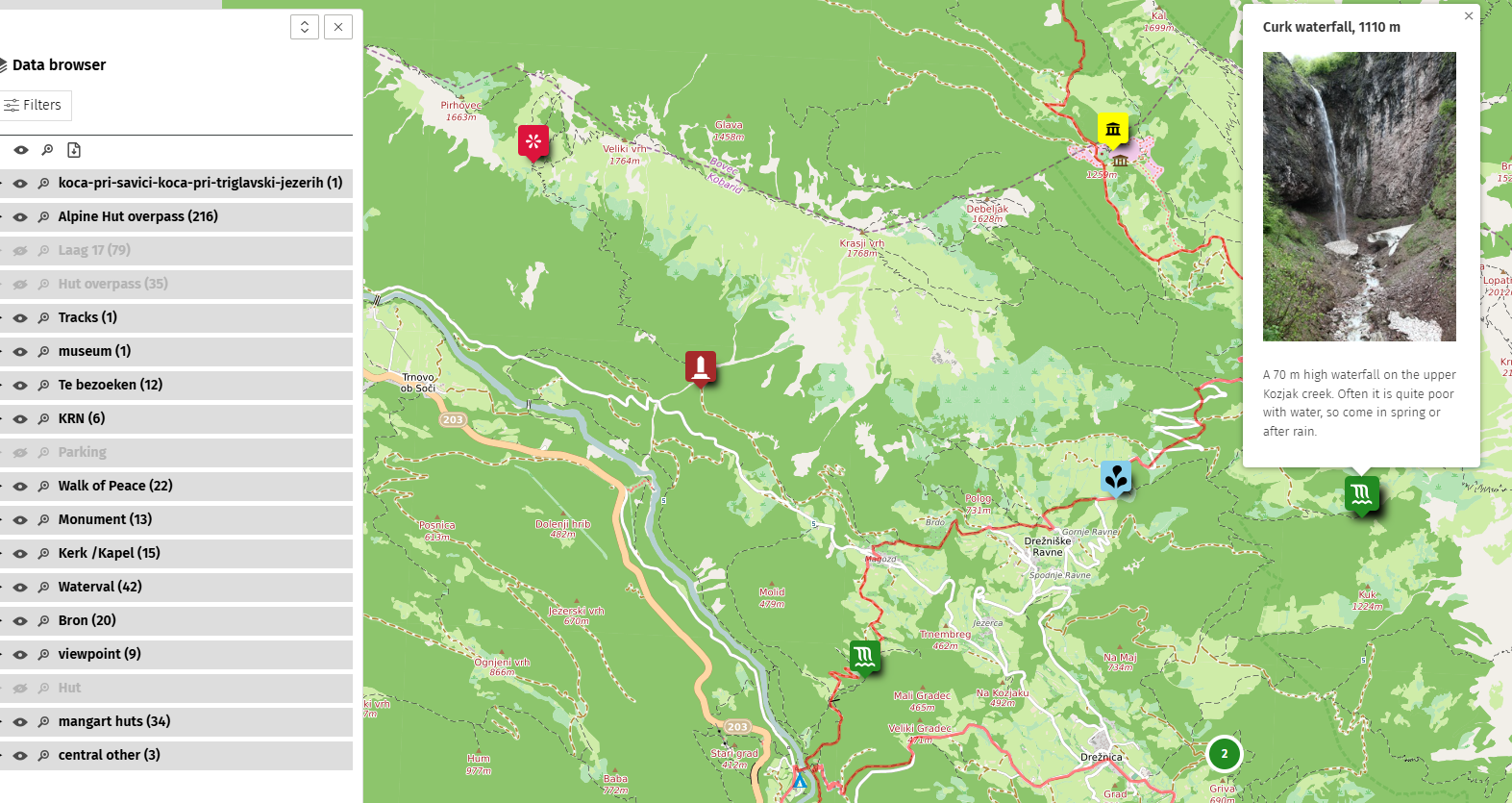Collapse the Data browser panel

(305, 27)
